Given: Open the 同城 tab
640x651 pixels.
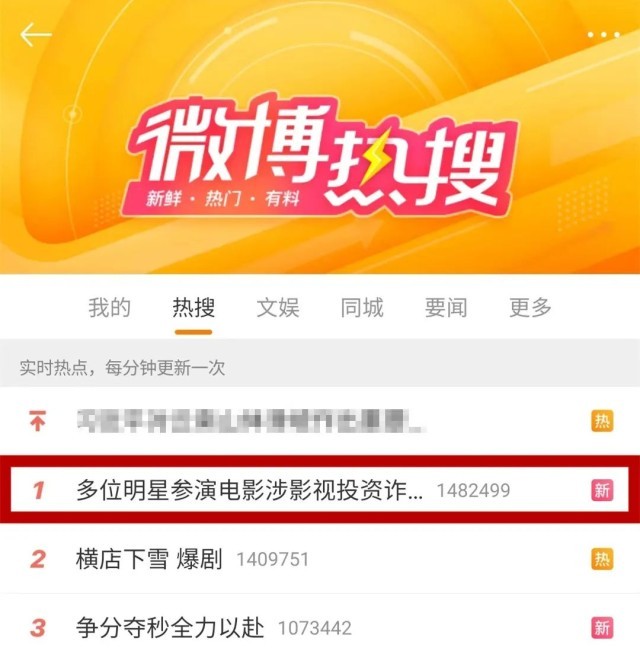Looking at the screenshot, I should pos(362,307).
